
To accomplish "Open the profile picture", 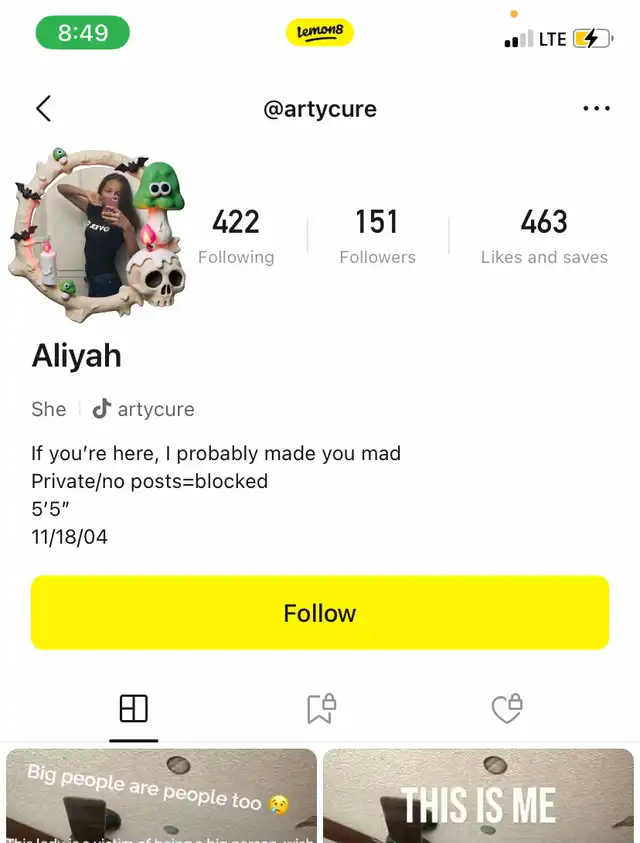I will pos(98,231).
